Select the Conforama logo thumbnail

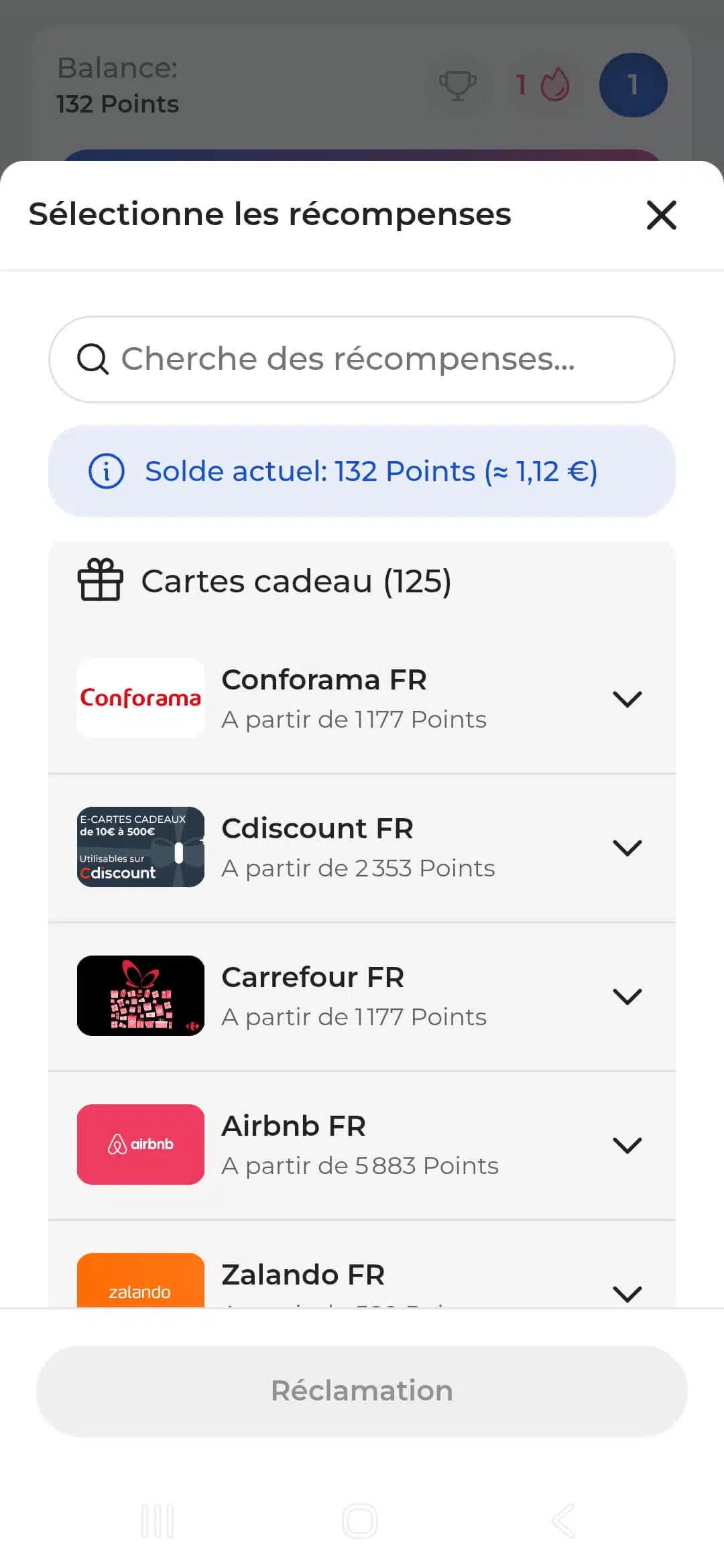click(139, 699)
